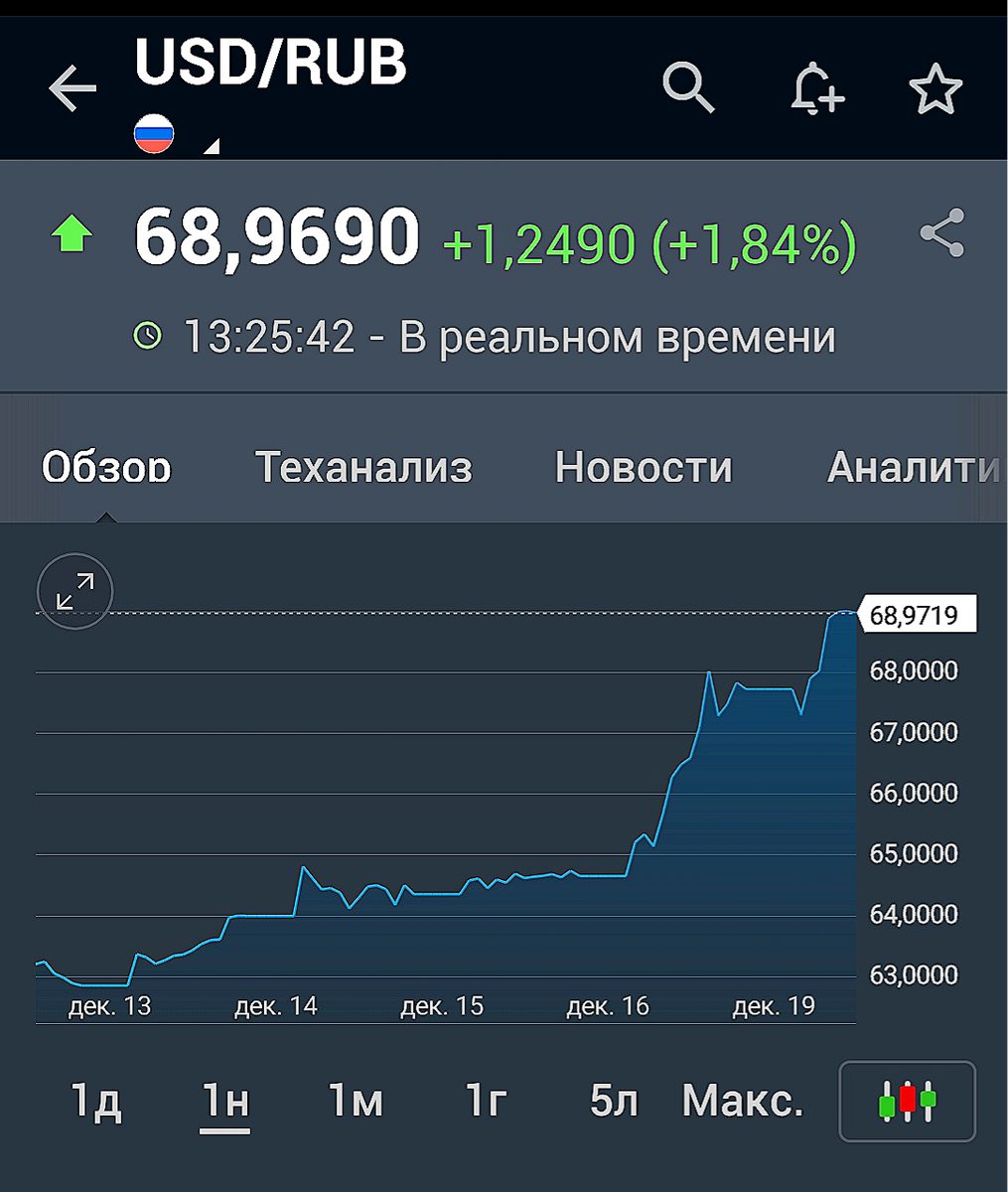
Task: Choose the 5л chart range
Action: tap(613, 1101)
